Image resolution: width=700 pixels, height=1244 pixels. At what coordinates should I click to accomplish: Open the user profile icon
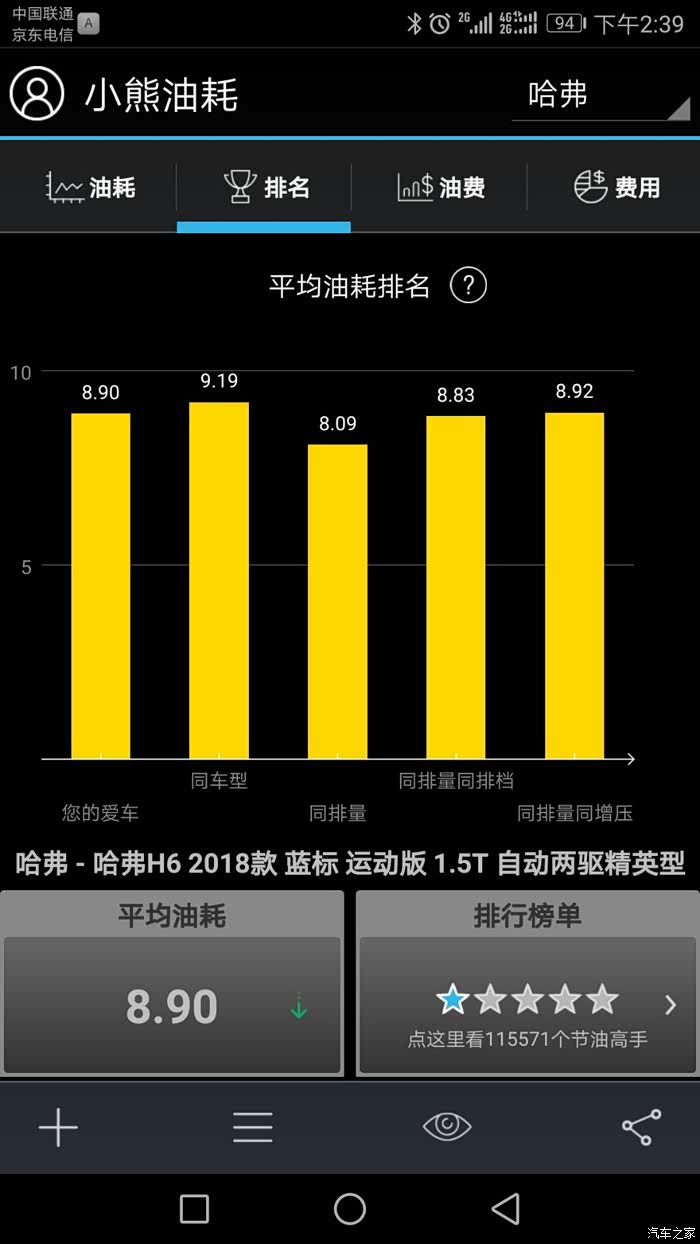pyautogui.click(x=37, y=94)
